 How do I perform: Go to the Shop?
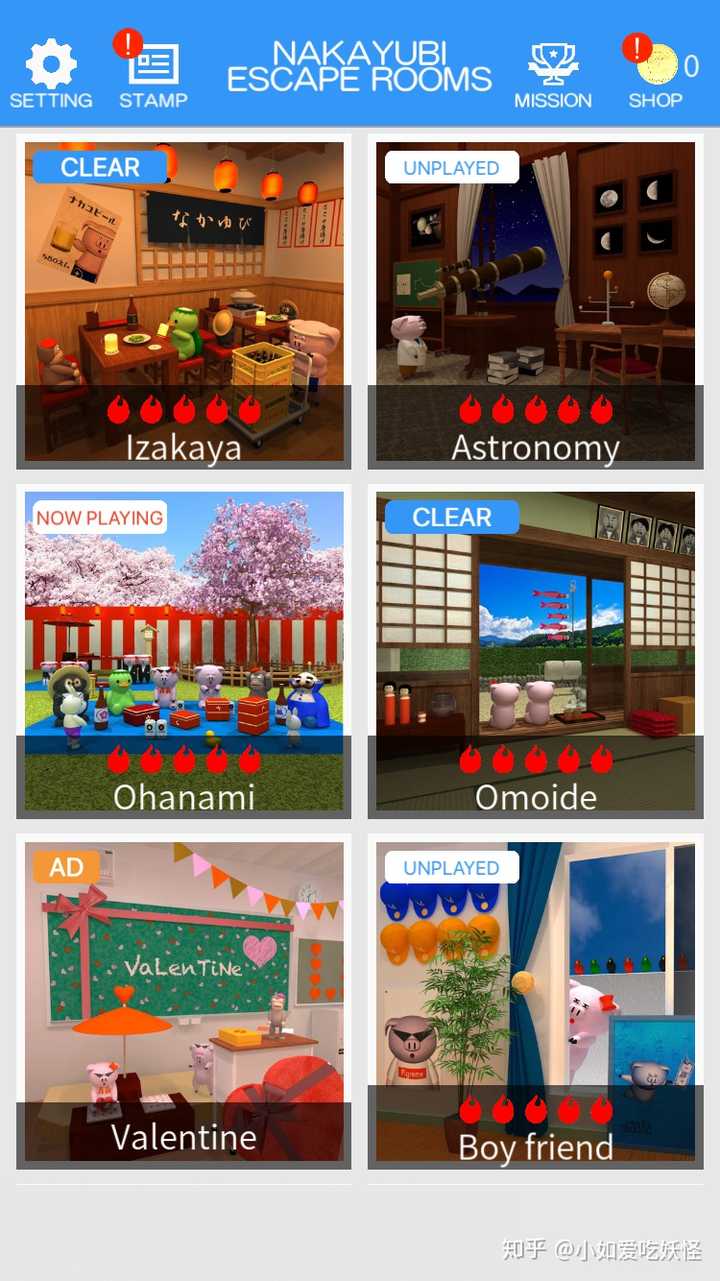pyautogui.click(x=656, y=74)
